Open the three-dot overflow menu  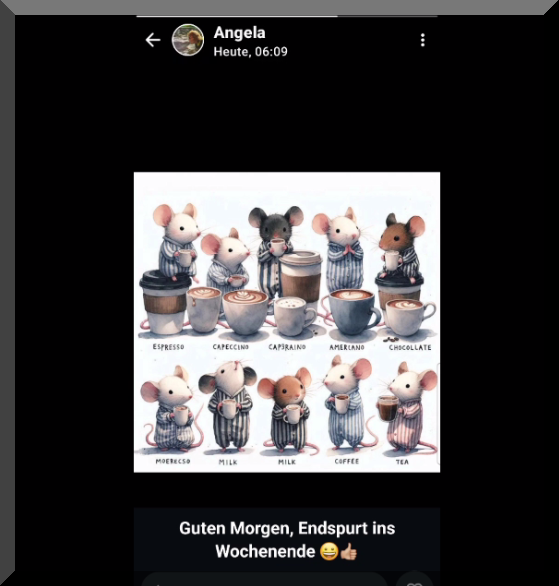click(x=423, y=40)
